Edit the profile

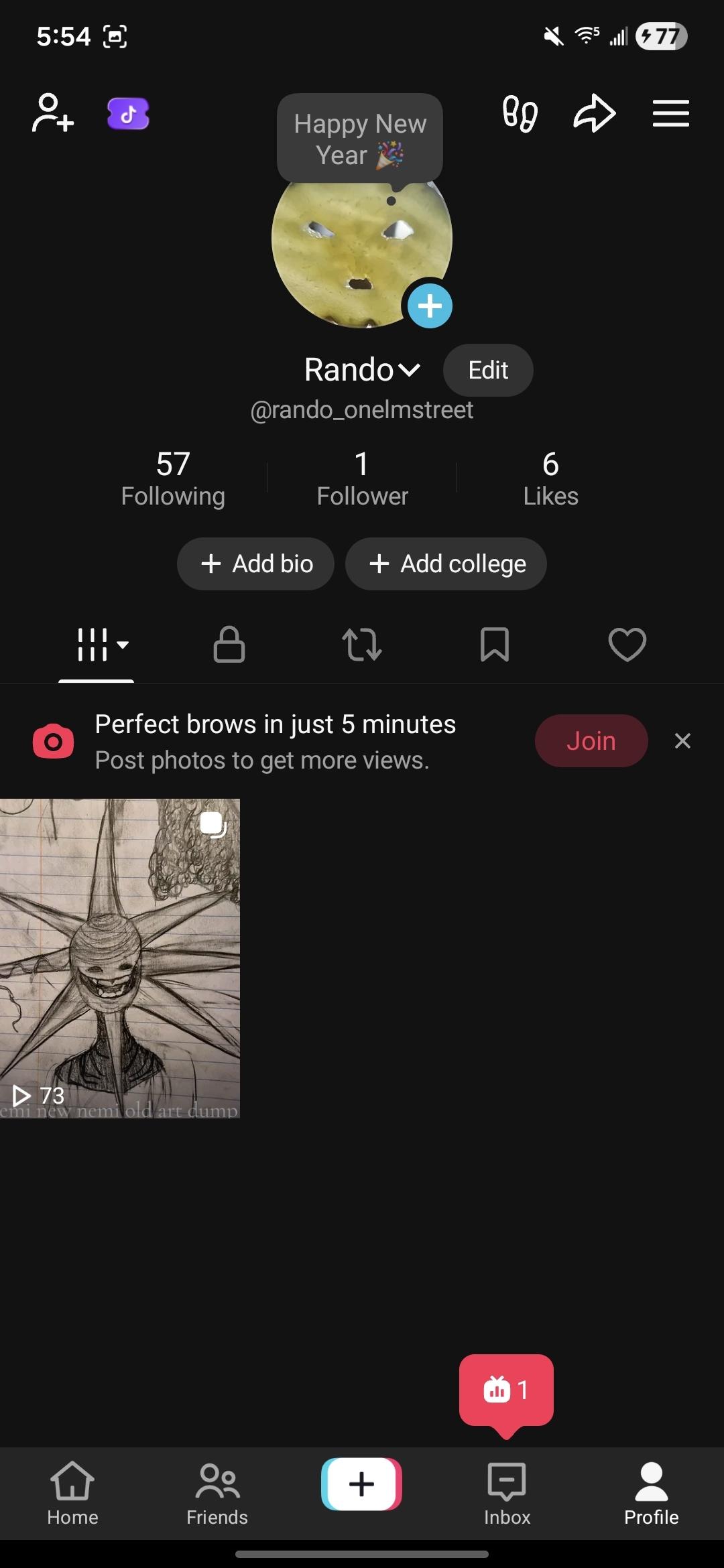click(488, 370)
